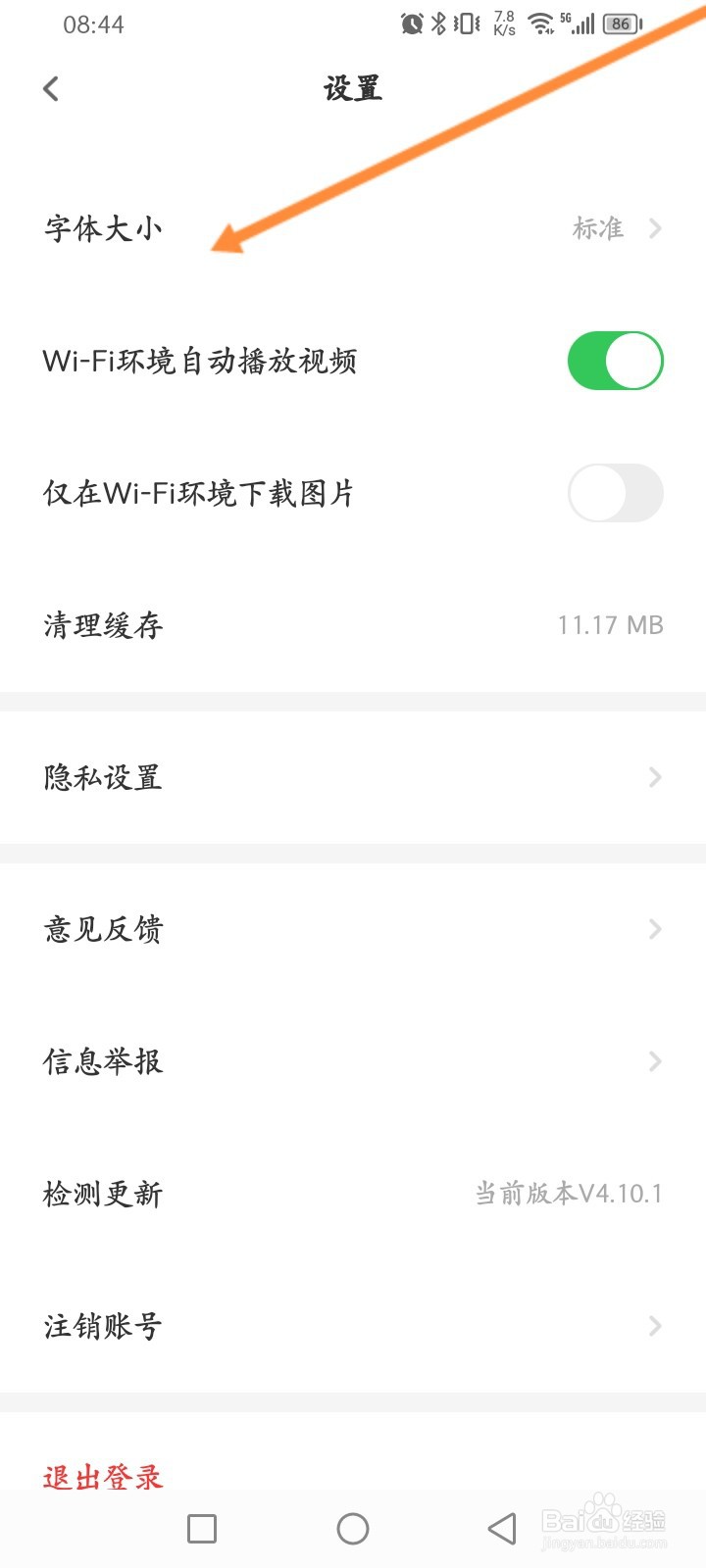Open recent apps with the square button
Image resolution: width=706 pixels, height=1568 pixels.
[202, 1529]
